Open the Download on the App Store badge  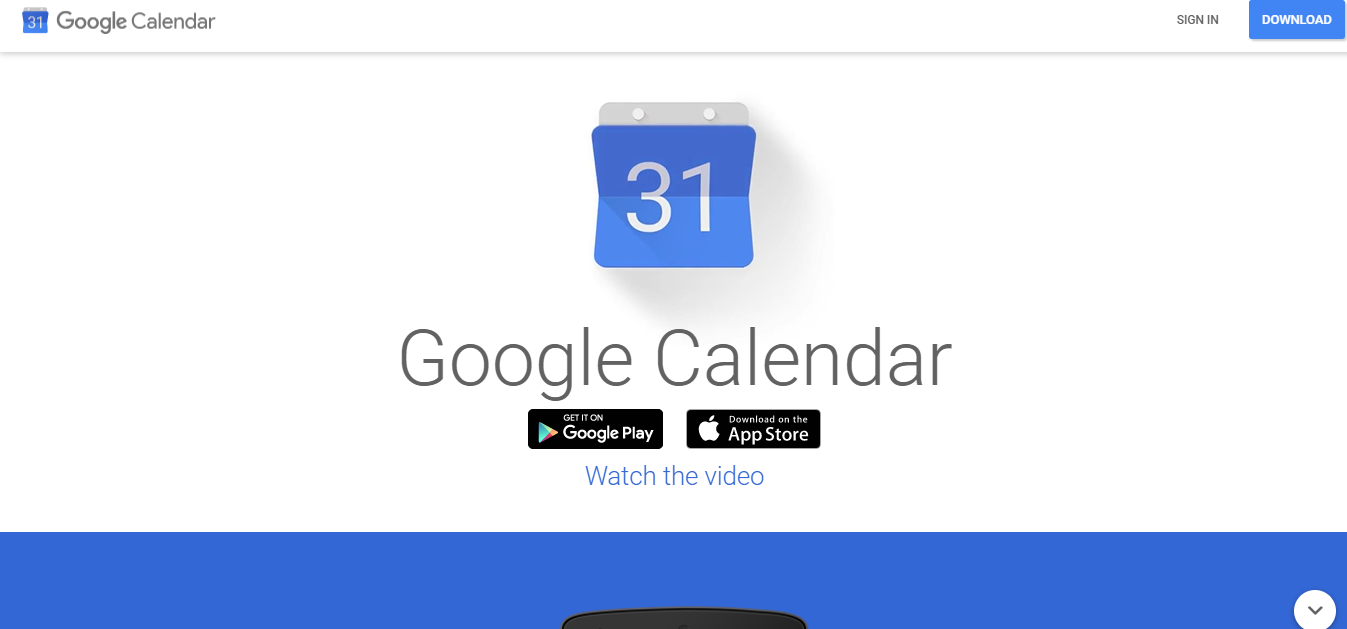[x=753, y=429]
